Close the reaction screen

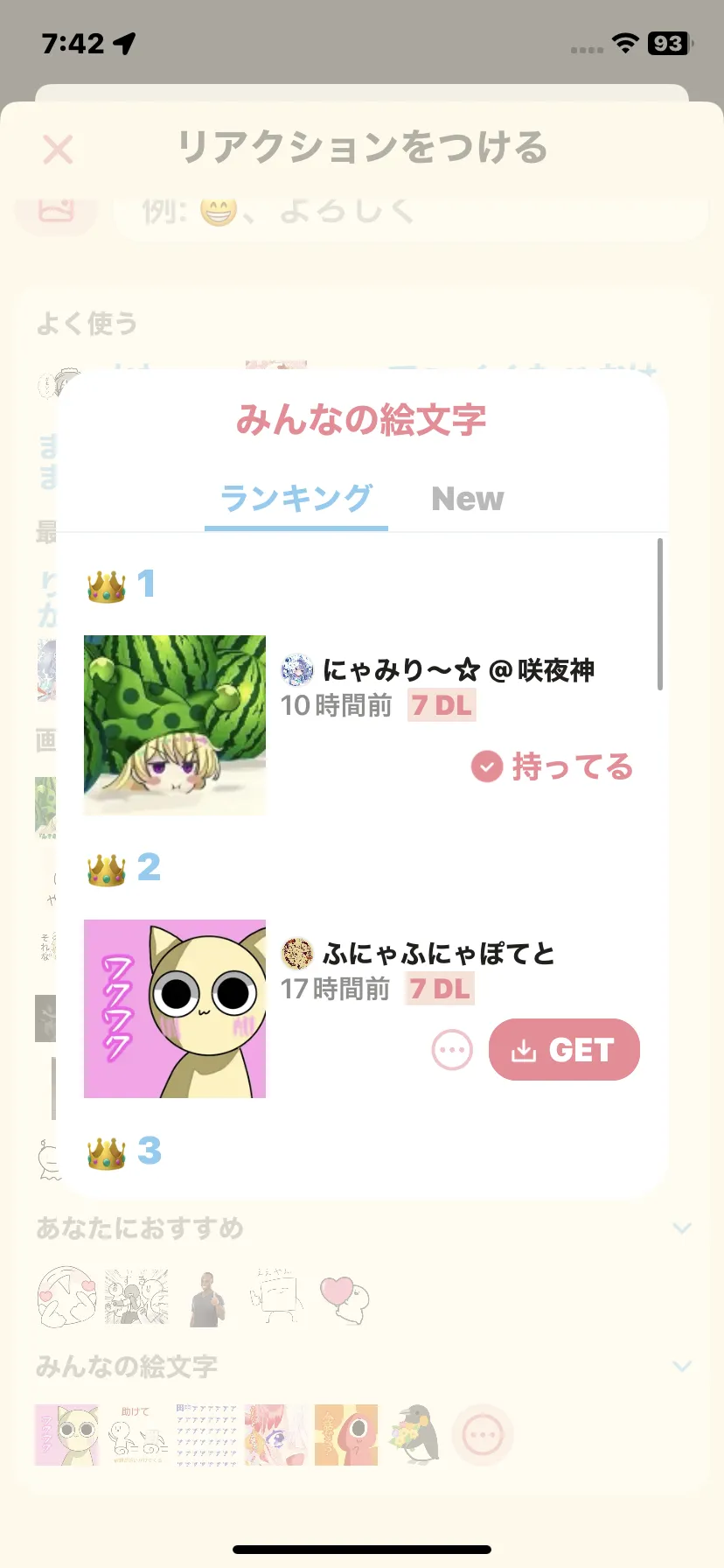[58, 150]
